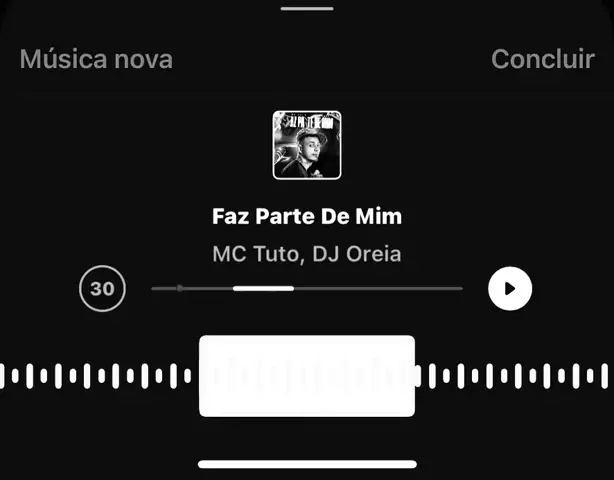Screen dimensions: 614x480
Task: Tap Música nova to choose another song
Action: pyautogui.click(x=96, y=59)
